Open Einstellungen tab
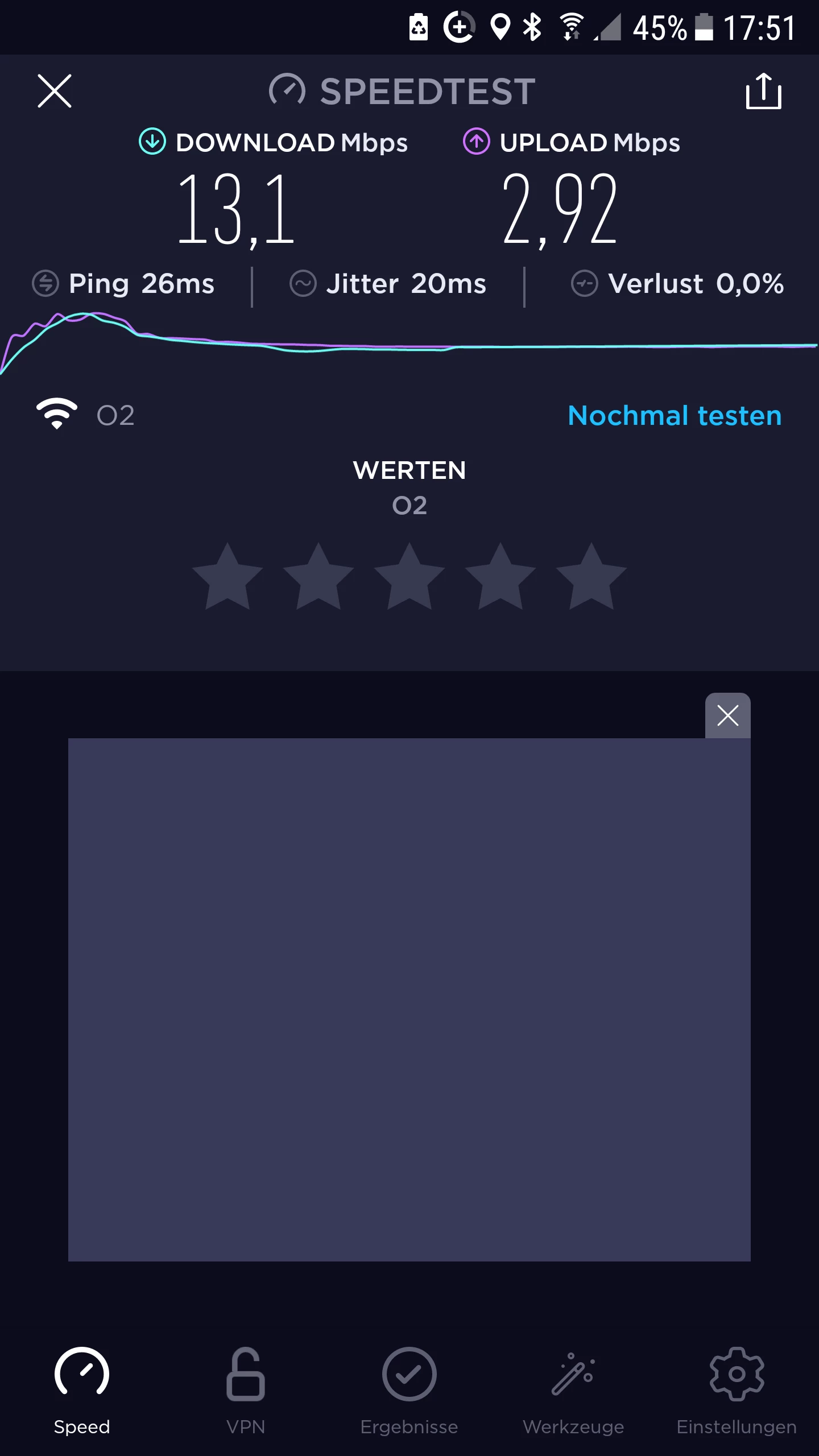 coord(737,1388)
